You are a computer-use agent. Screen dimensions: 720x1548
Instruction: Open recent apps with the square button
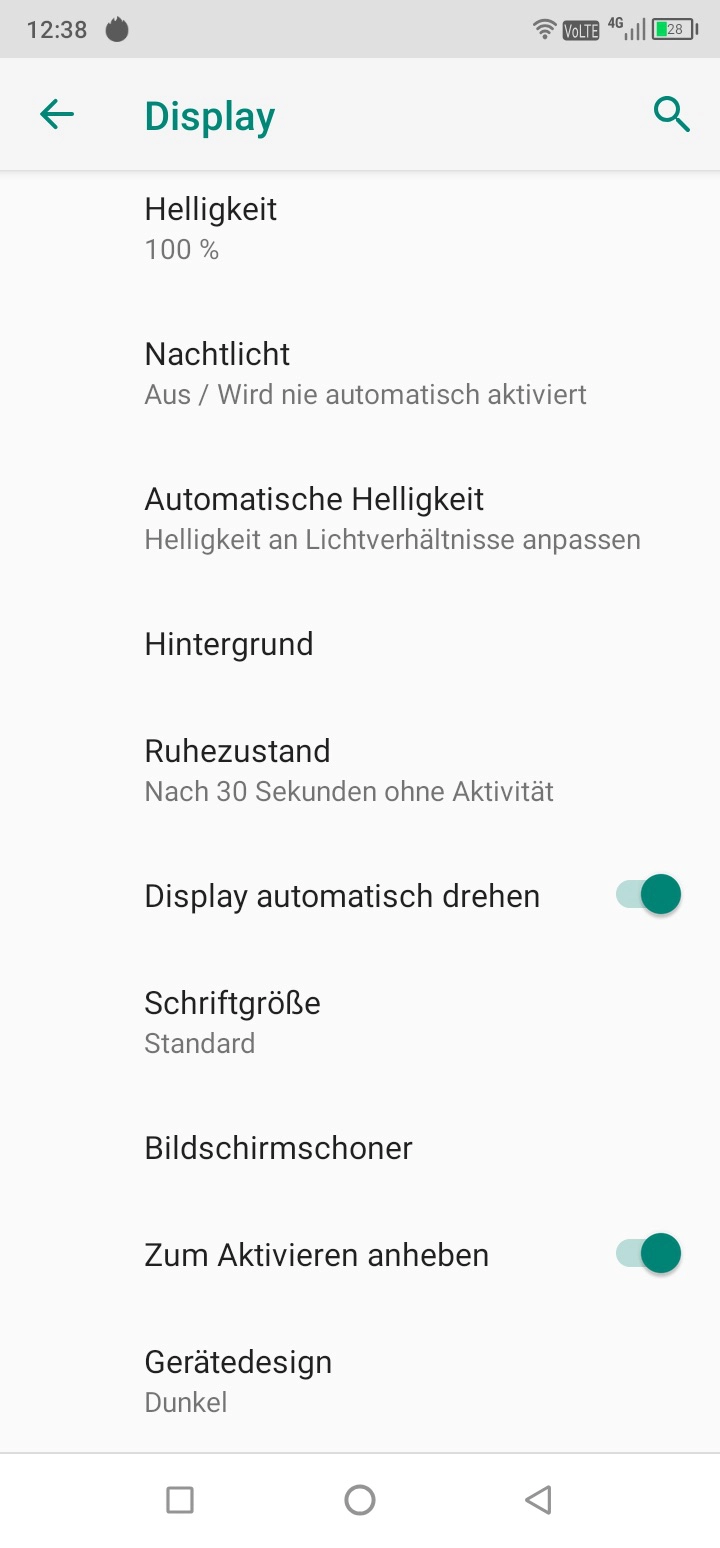[180, 1500]
